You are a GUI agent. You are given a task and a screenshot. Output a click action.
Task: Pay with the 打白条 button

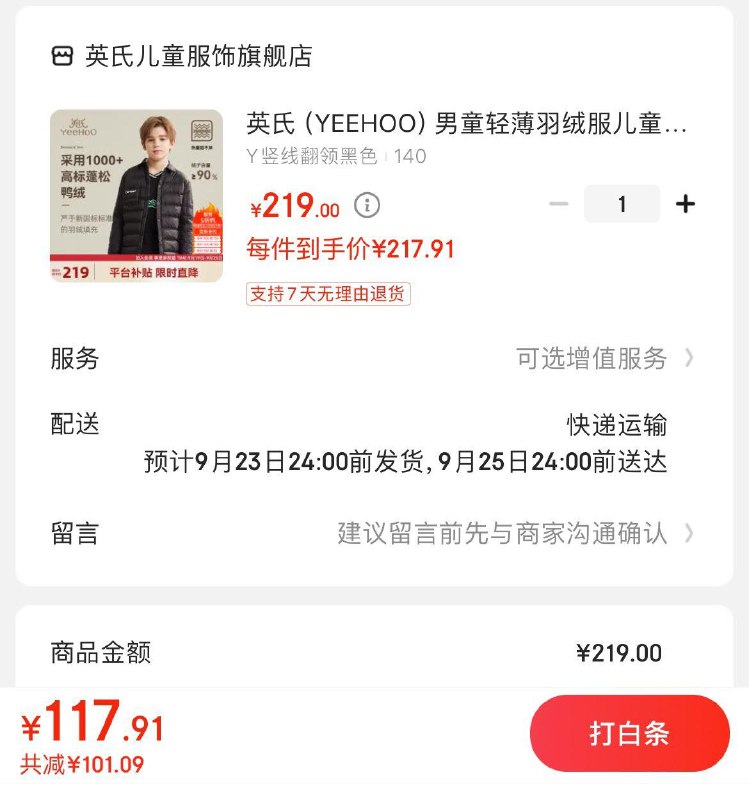[629, 733]
